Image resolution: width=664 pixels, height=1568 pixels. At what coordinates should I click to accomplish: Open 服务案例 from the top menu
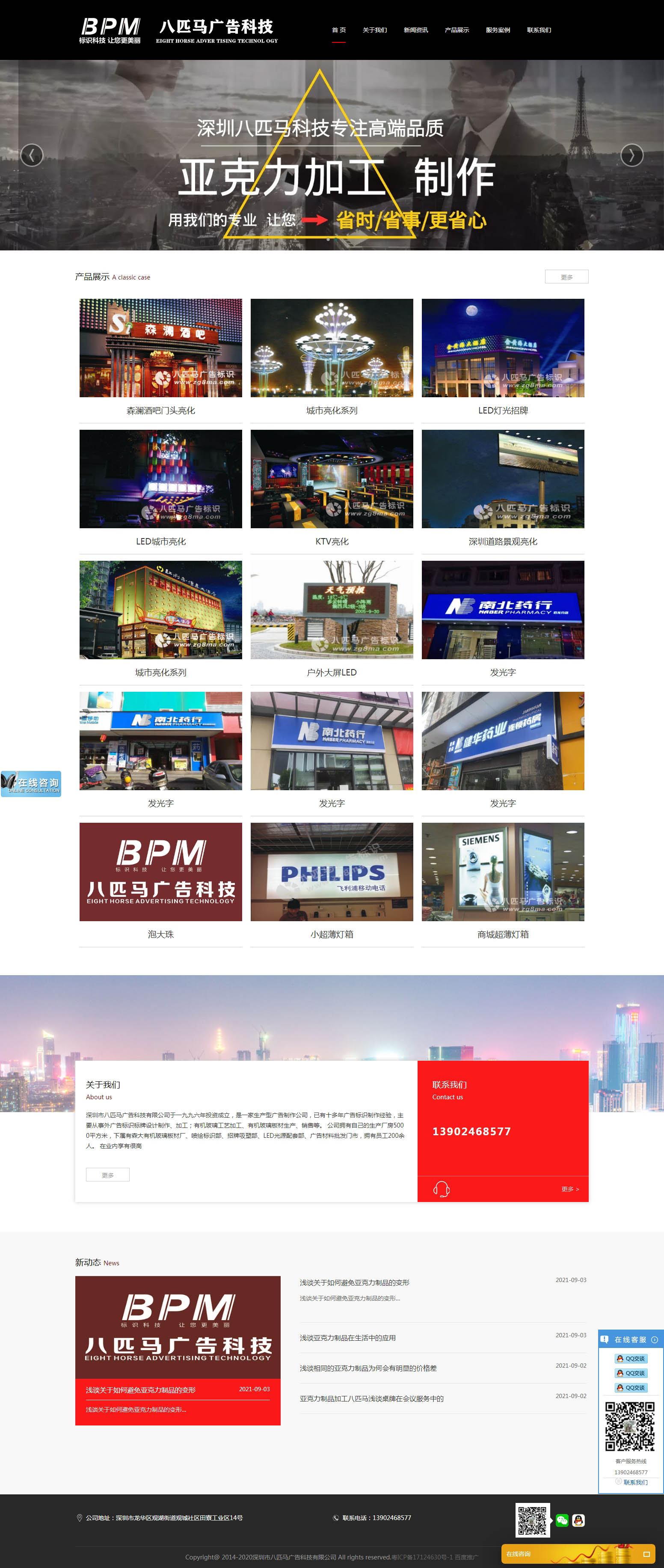[x=497, y=30]
